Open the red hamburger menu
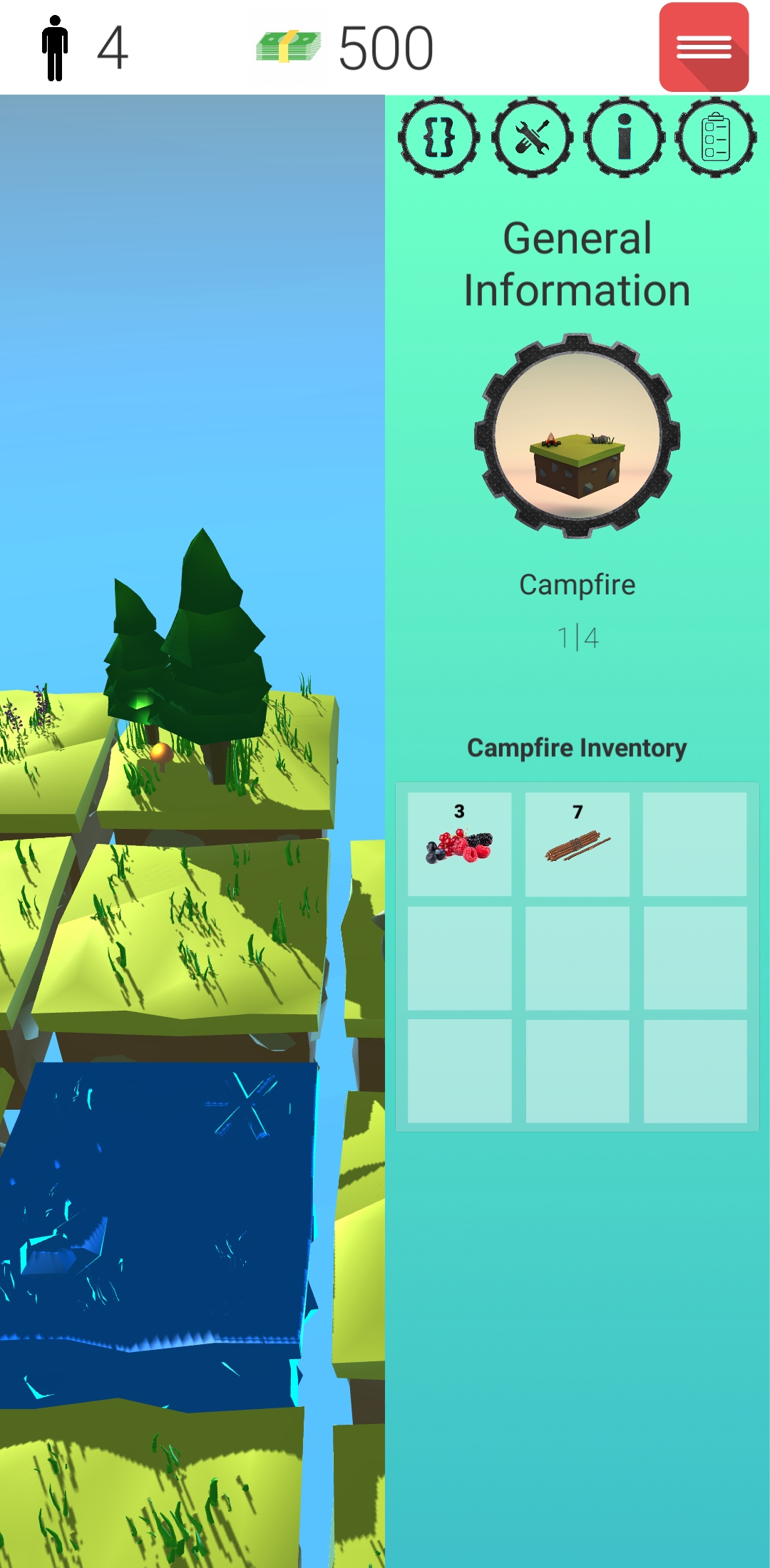The image size is (770, 1568). [704, 47]
